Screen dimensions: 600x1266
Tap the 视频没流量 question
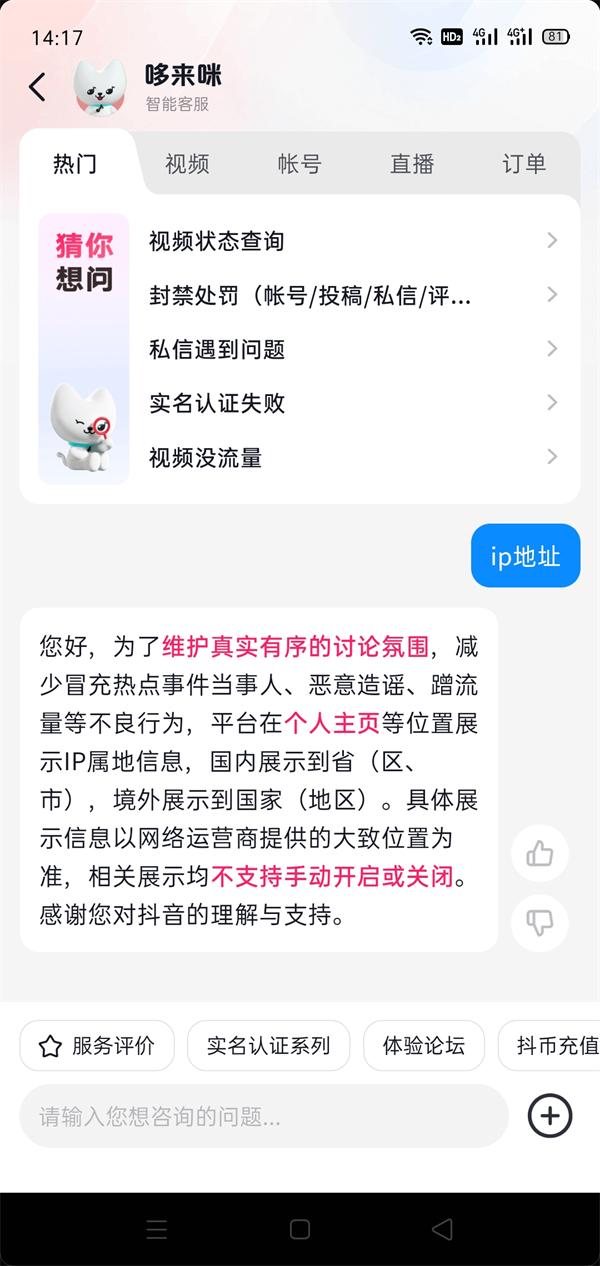pos(350,457)
